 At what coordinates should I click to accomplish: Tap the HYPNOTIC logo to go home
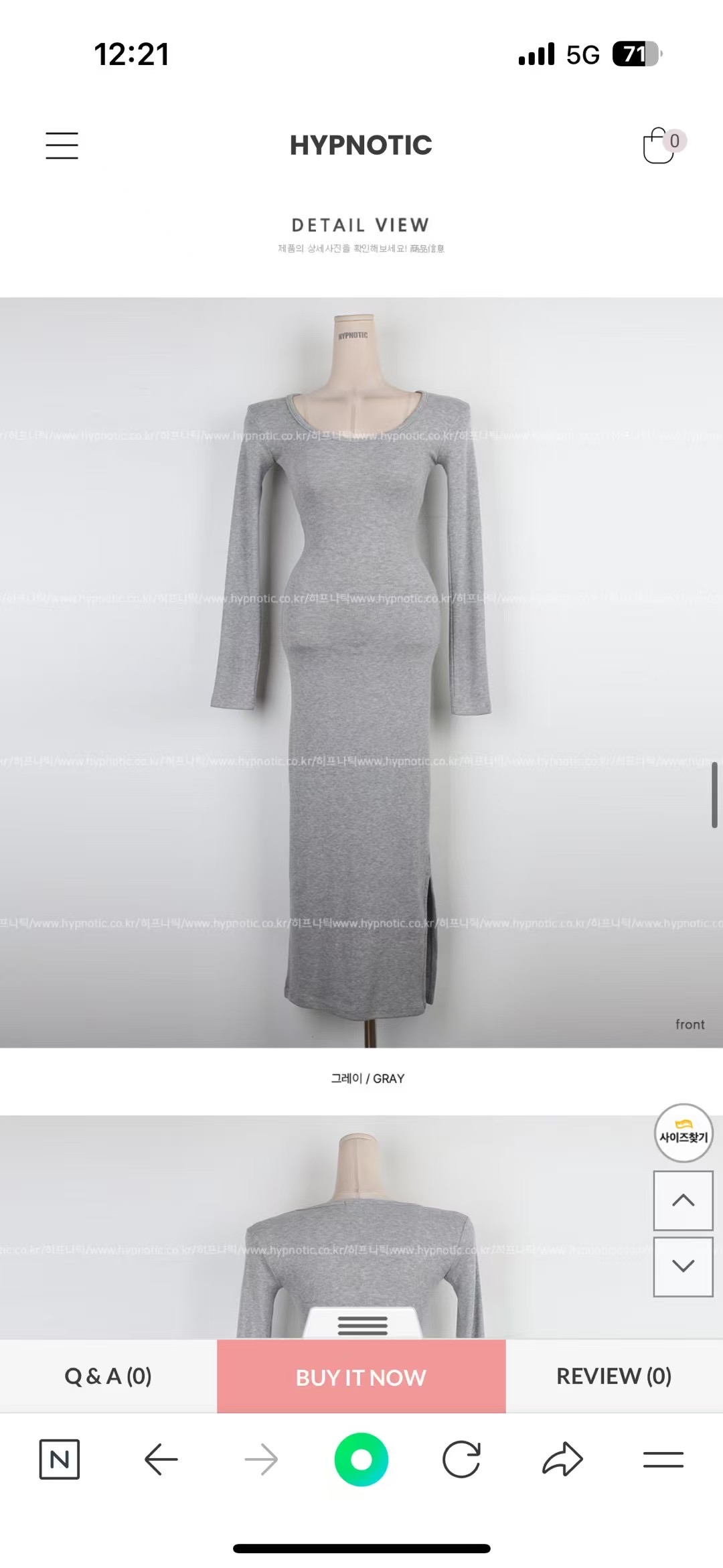(361, 145)
